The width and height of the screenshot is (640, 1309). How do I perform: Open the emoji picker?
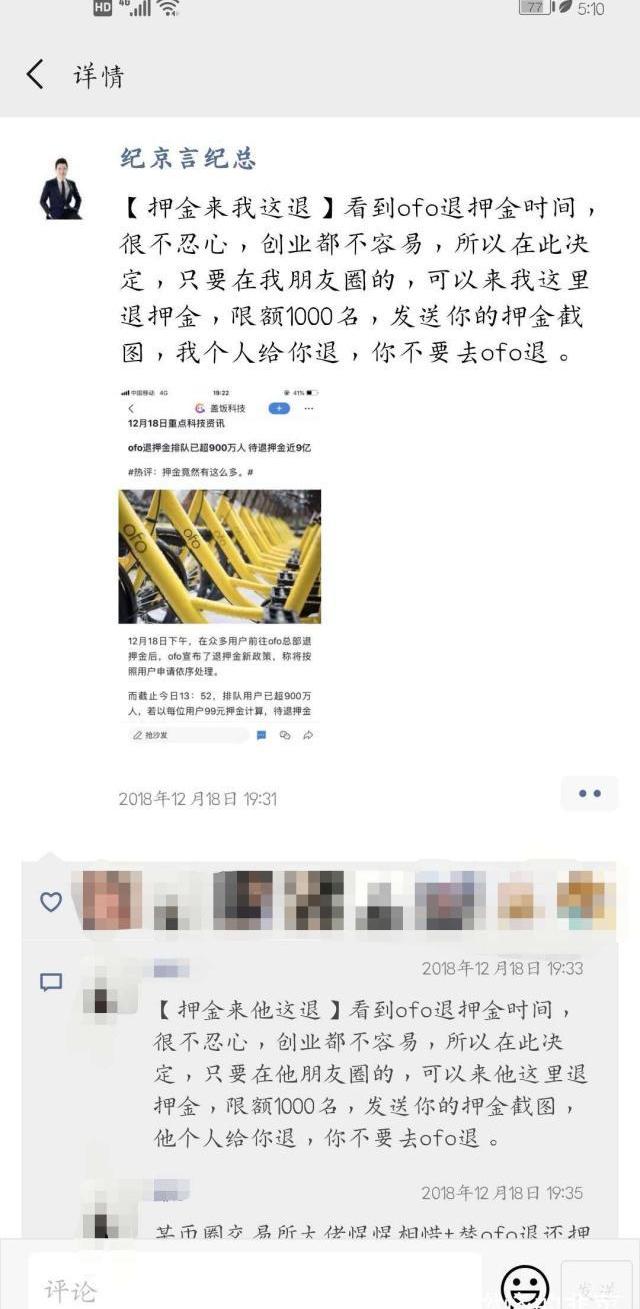[524, 1287]
